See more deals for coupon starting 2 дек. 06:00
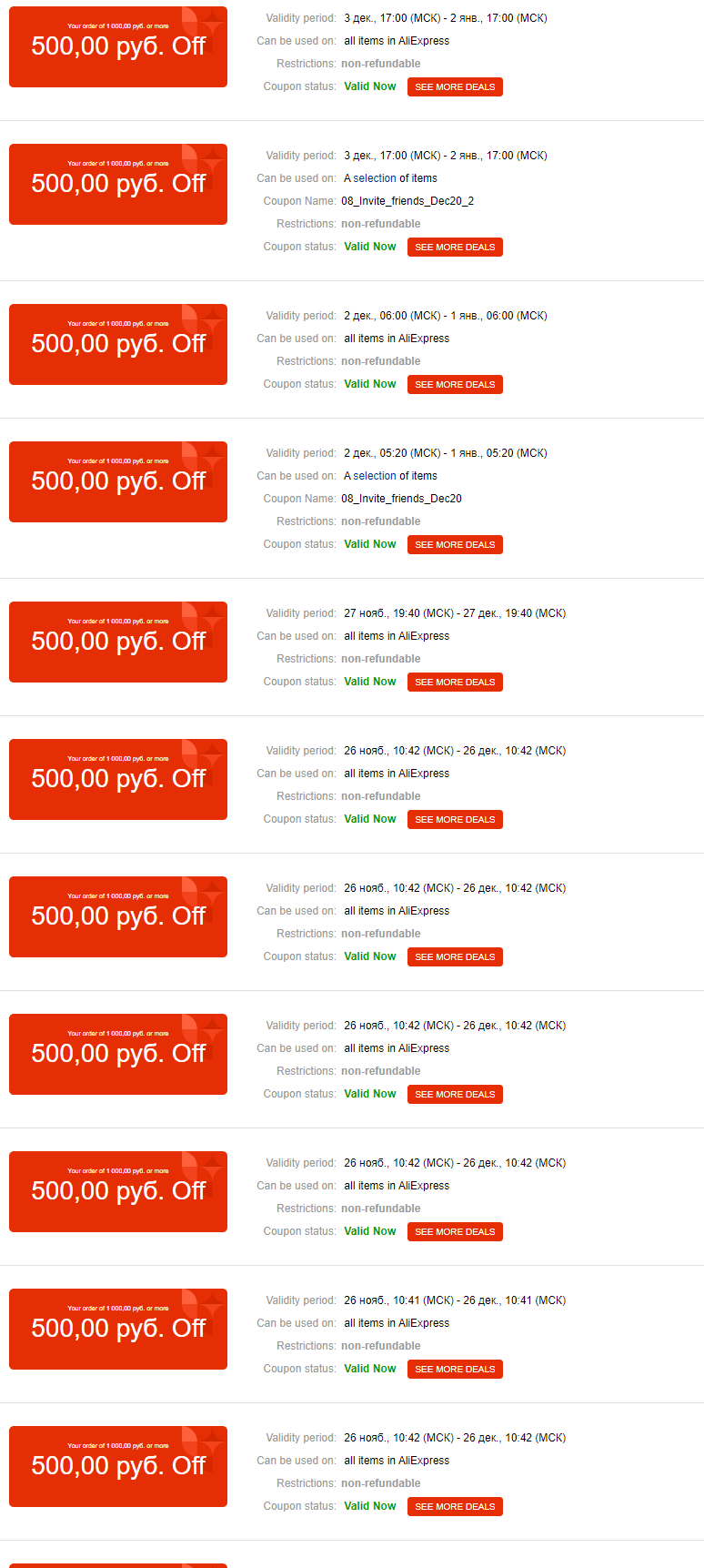Viewport: 704px width, 1568px height. [455, 384]
